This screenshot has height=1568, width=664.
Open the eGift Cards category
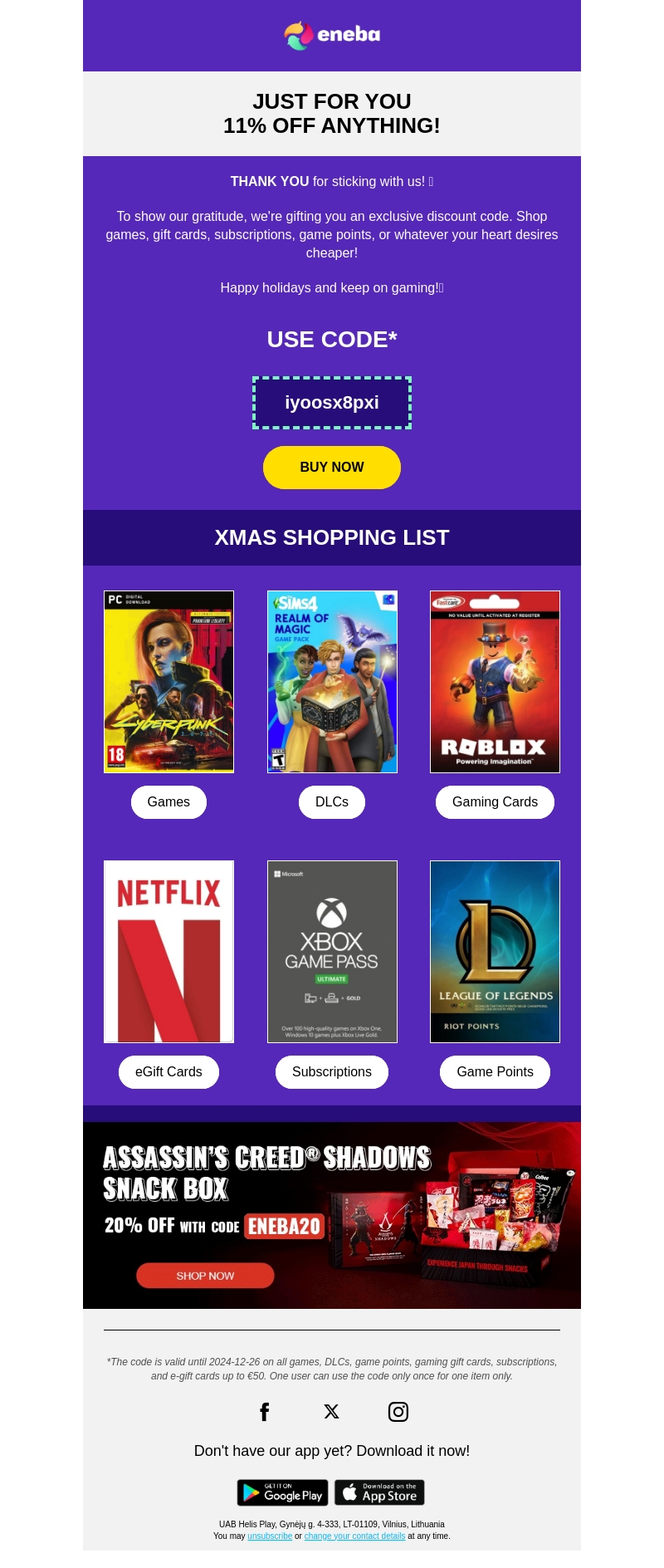168,1072
